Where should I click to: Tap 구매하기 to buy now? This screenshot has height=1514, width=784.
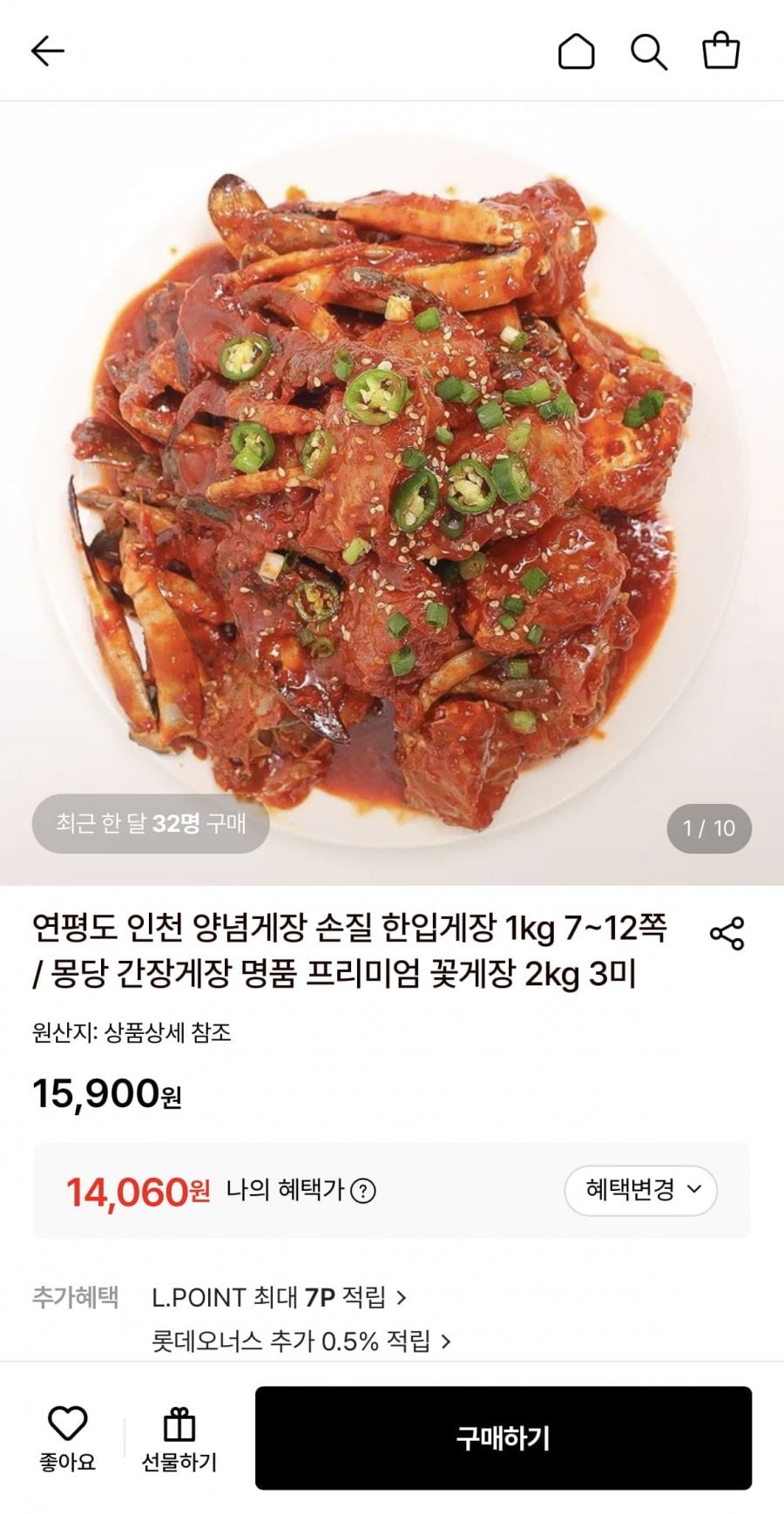[x=504, y=1437]
